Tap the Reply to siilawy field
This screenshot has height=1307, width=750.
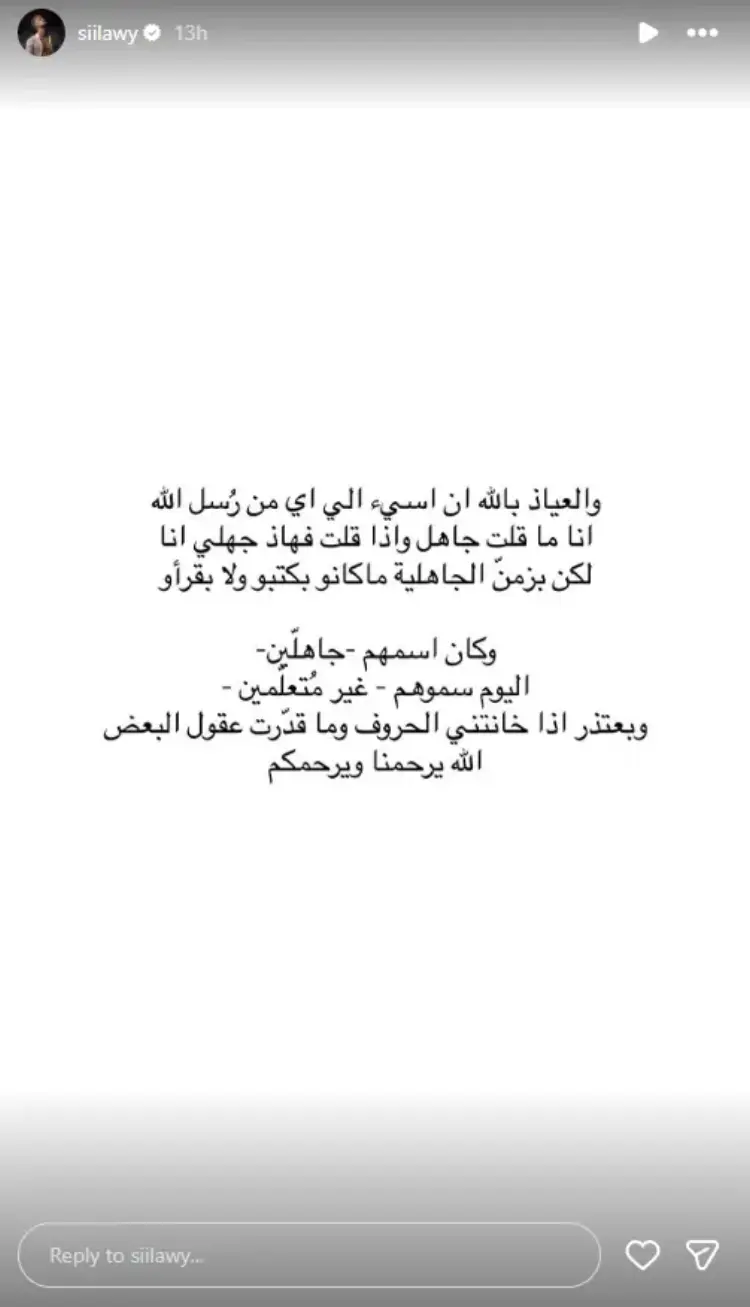coord(308,1255)
